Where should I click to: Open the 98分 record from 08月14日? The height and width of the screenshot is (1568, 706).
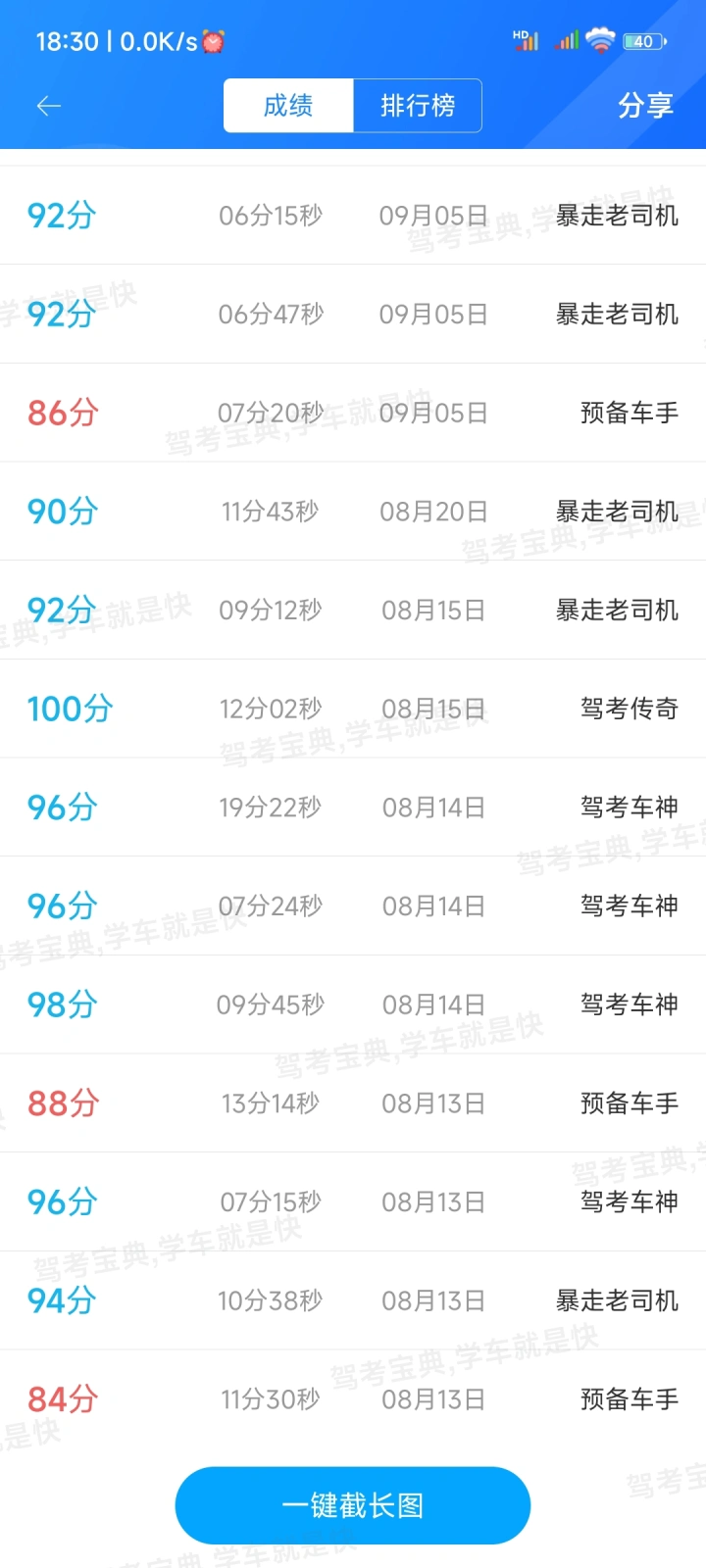(x=353, y=1004)
